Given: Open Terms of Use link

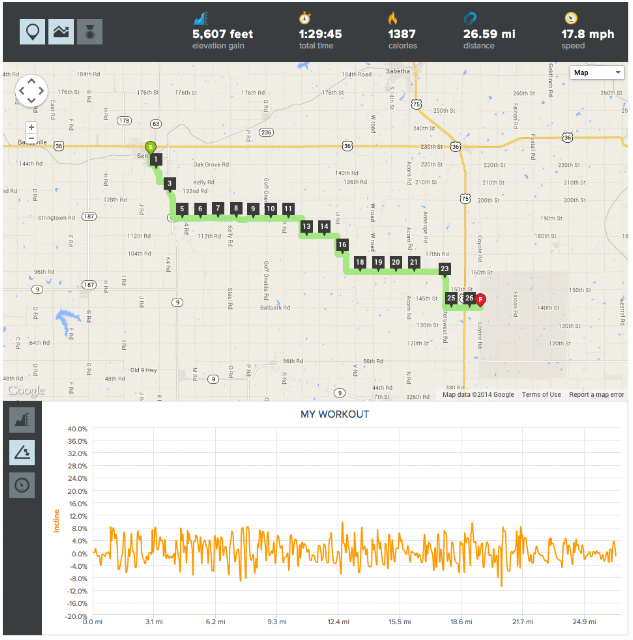Looking at the screenshot, I should tap(541, 395).
